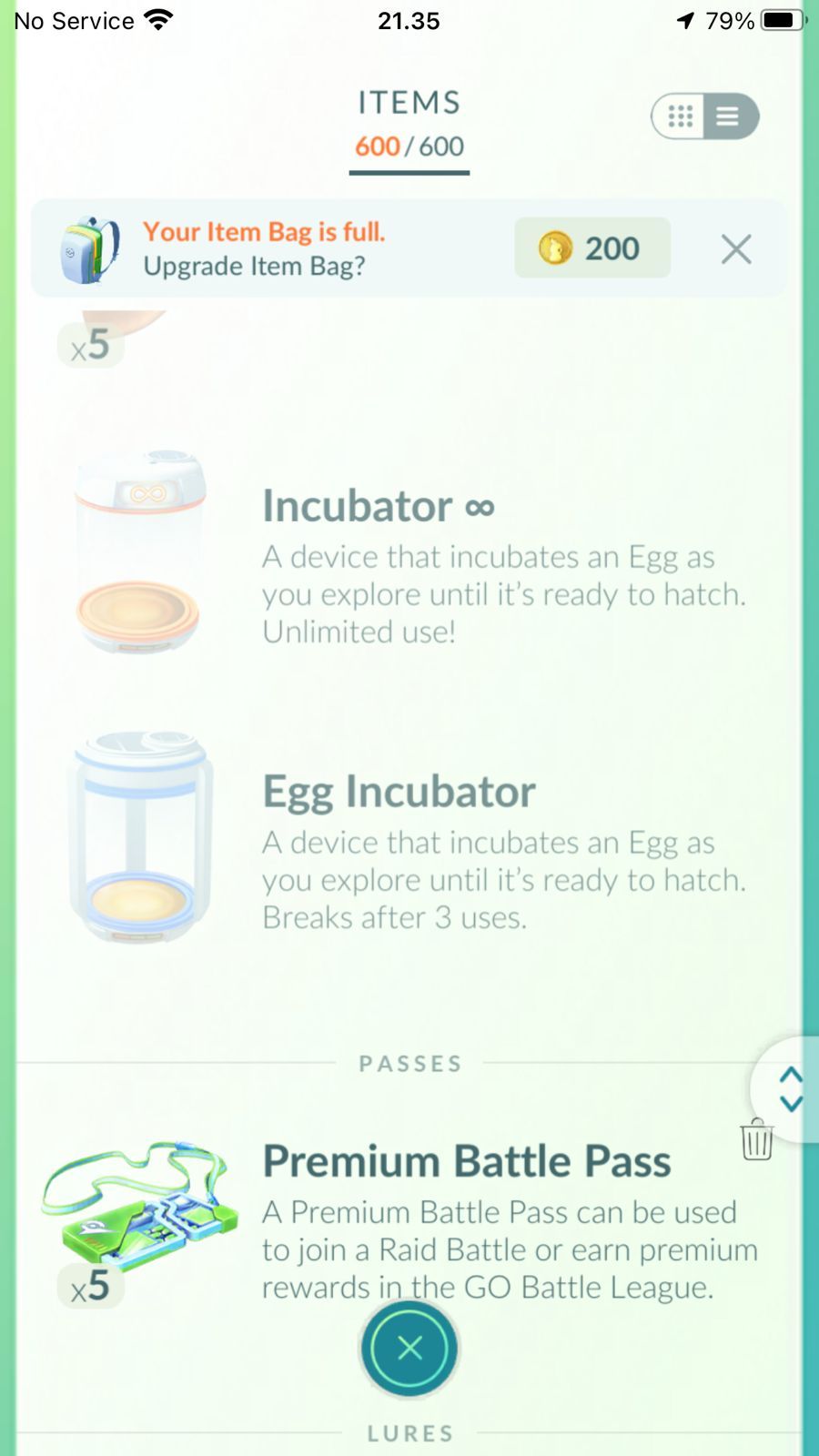Image resolution: width=819 pixels, height=1456 pixels.
Task: Switch to list view layout
Action: tap(728, 116)
